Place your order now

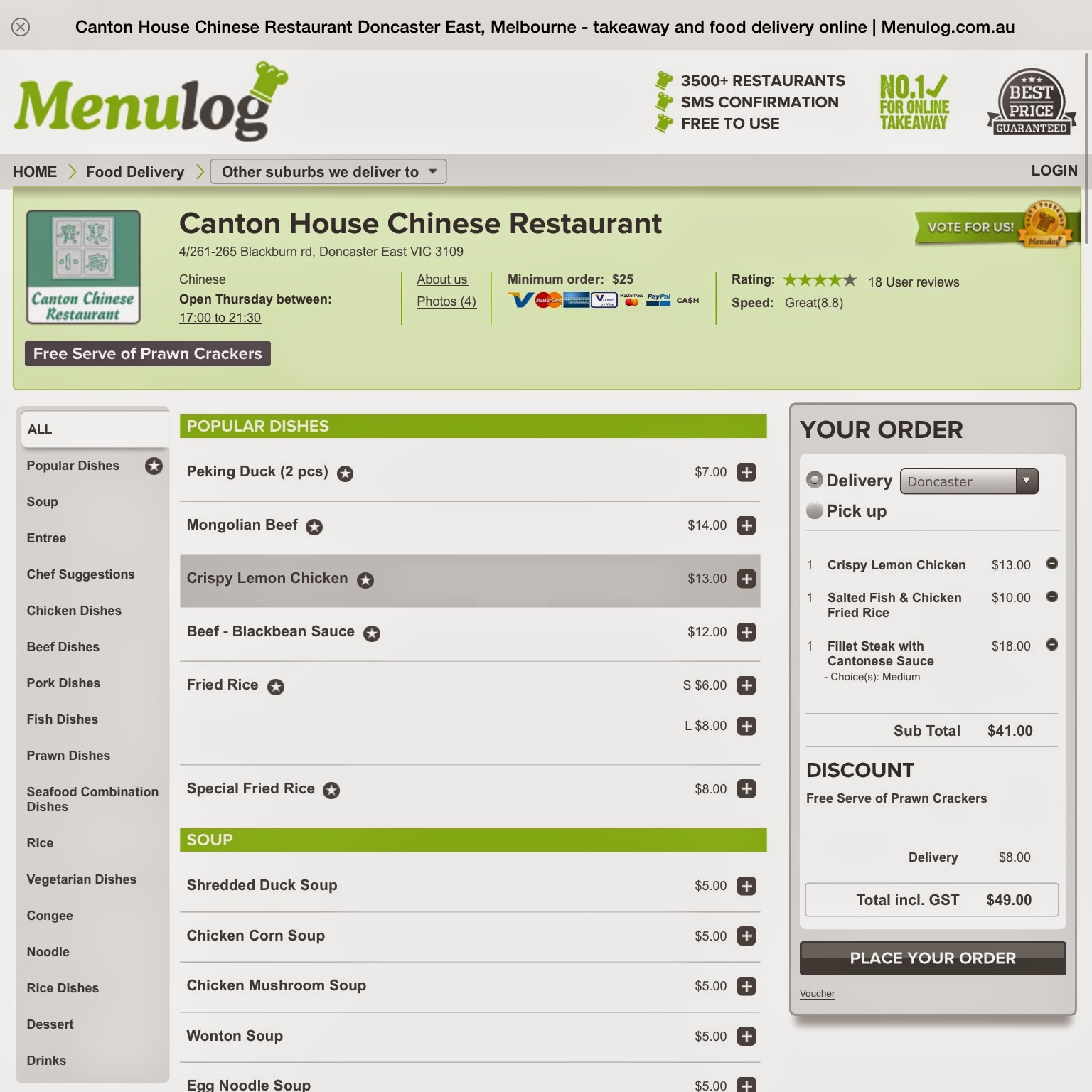[933, 958]
